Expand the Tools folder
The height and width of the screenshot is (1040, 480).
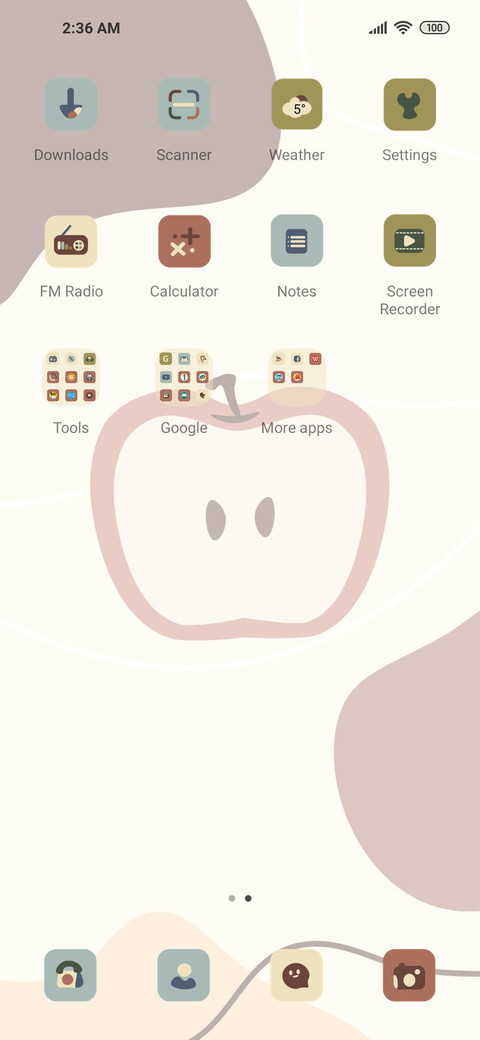[x=71, y=377]
